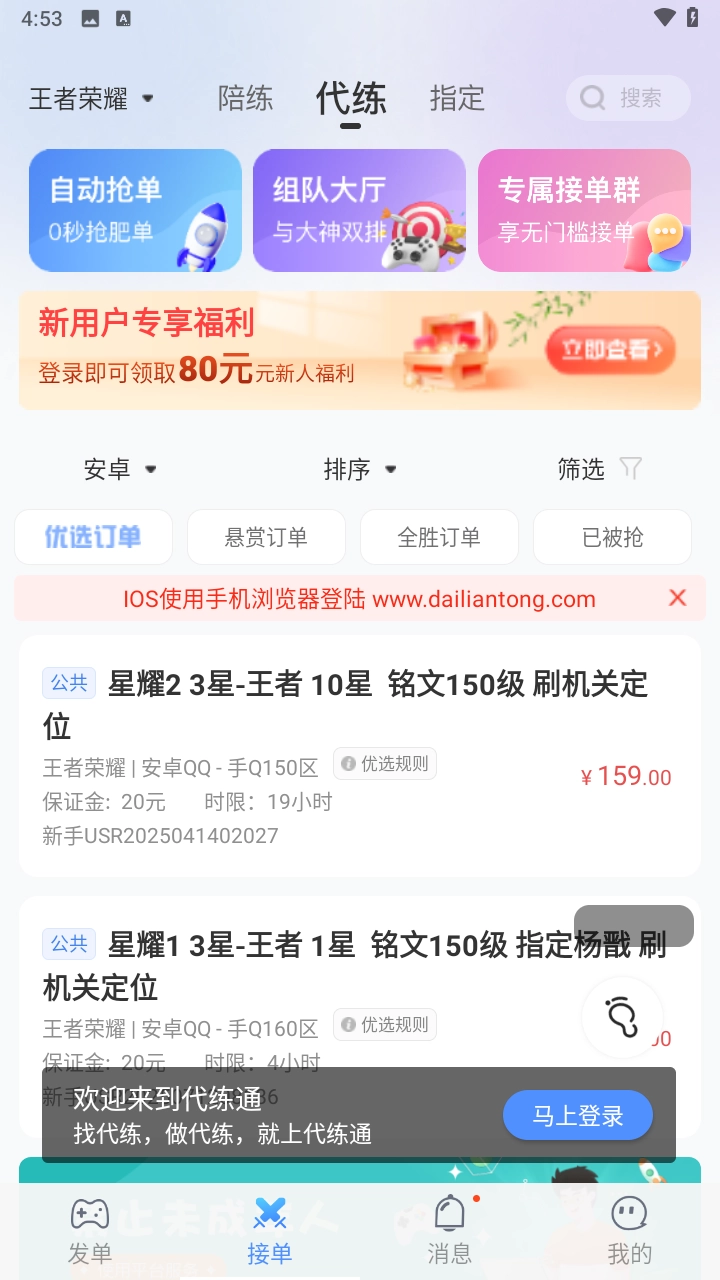Open the 我的 profile icon
This screenshot has height=1280, width=720.
[x=628, y=1213]
